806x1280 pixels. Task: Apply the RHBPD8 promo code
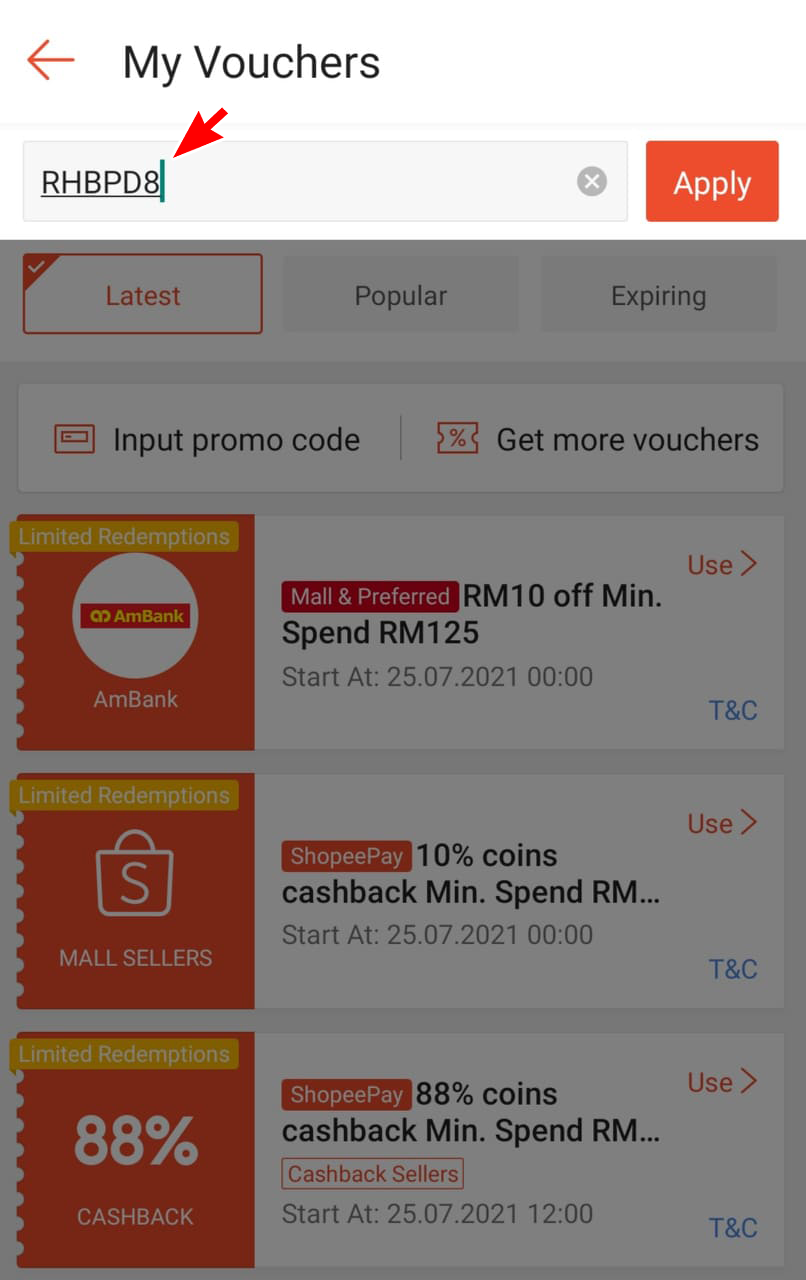[x=711, y=182]
